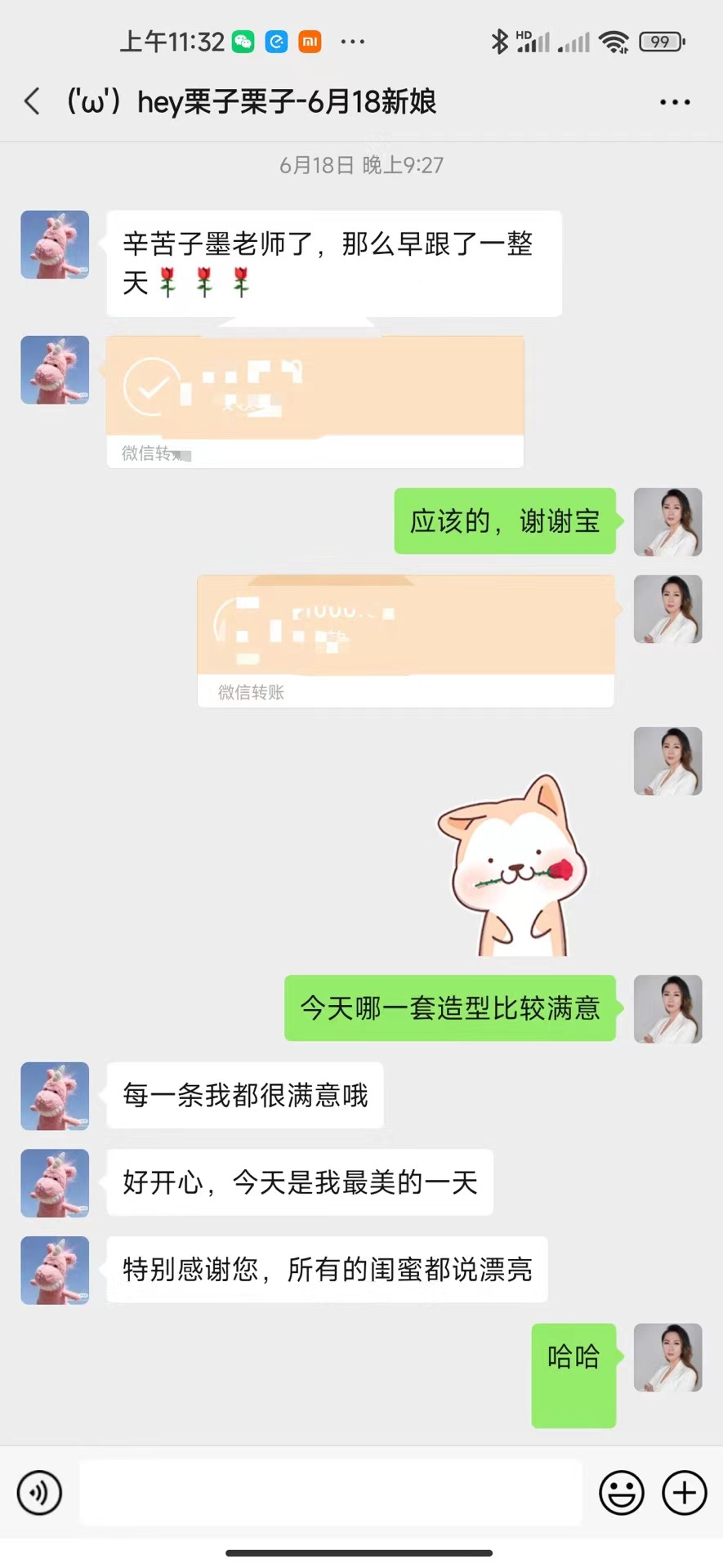Open the sent WeChat transfer card
The width and height of the screenshot is (723, 1568).
(406, 641)
